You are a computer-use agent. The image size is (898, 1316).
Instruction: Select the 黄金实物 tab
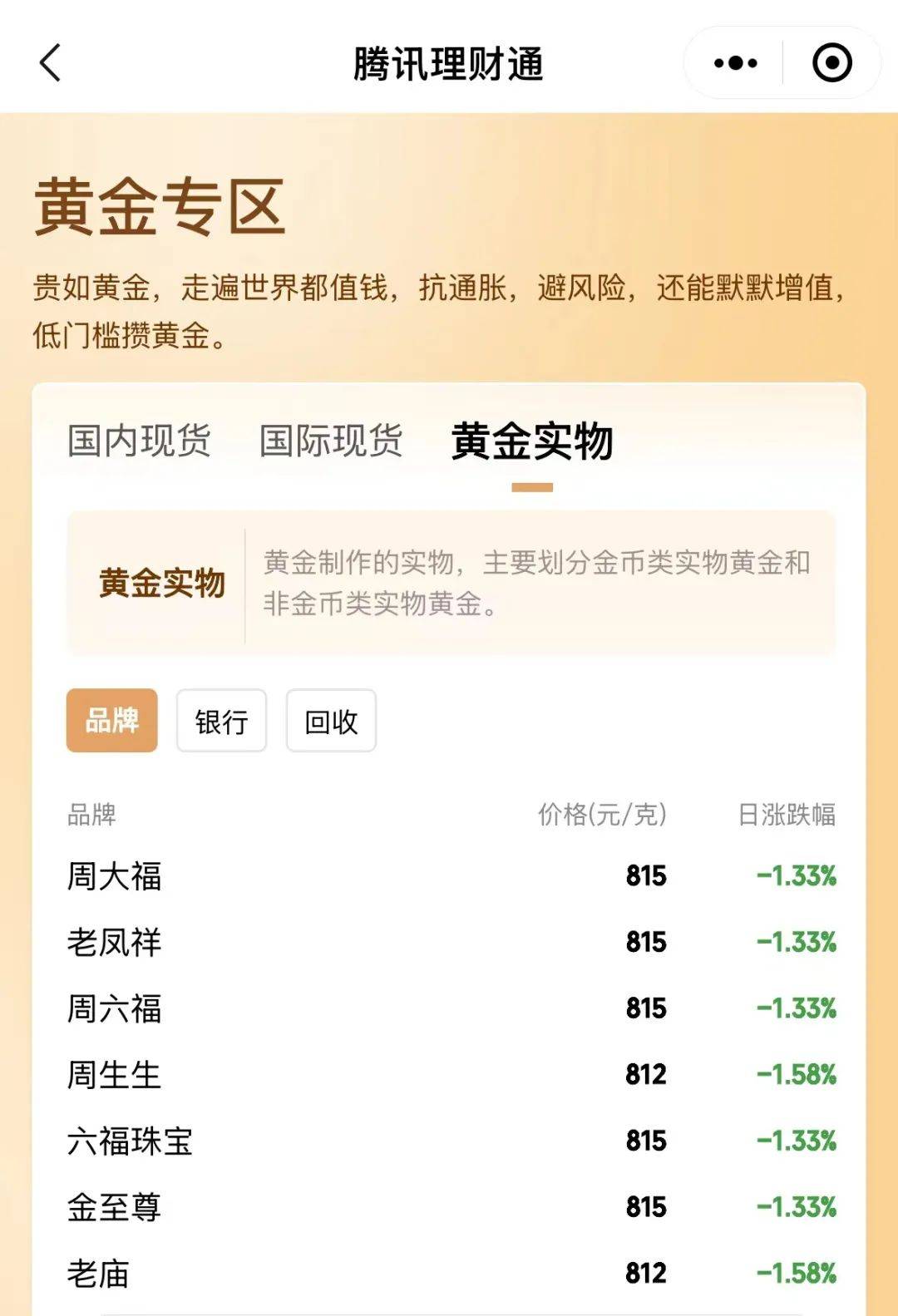pos(532,441)
